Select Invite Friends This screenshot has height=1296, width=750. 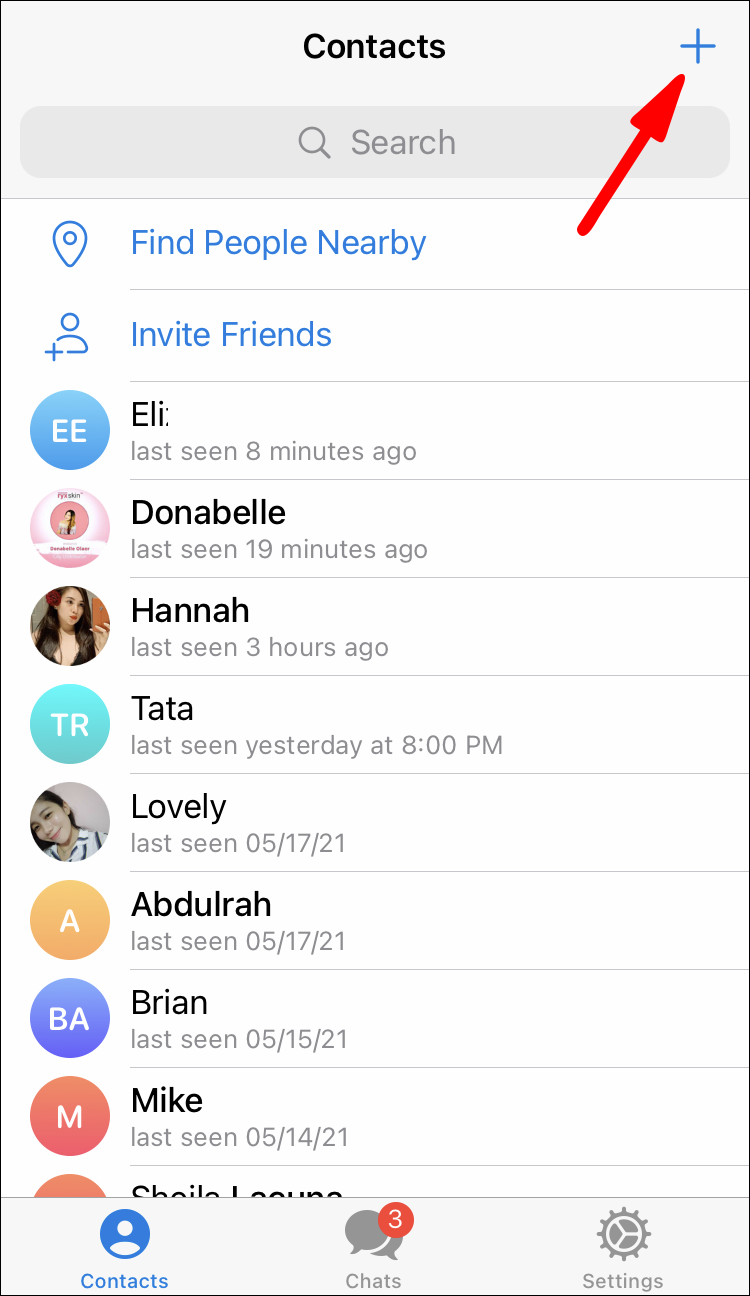(231, 334)
